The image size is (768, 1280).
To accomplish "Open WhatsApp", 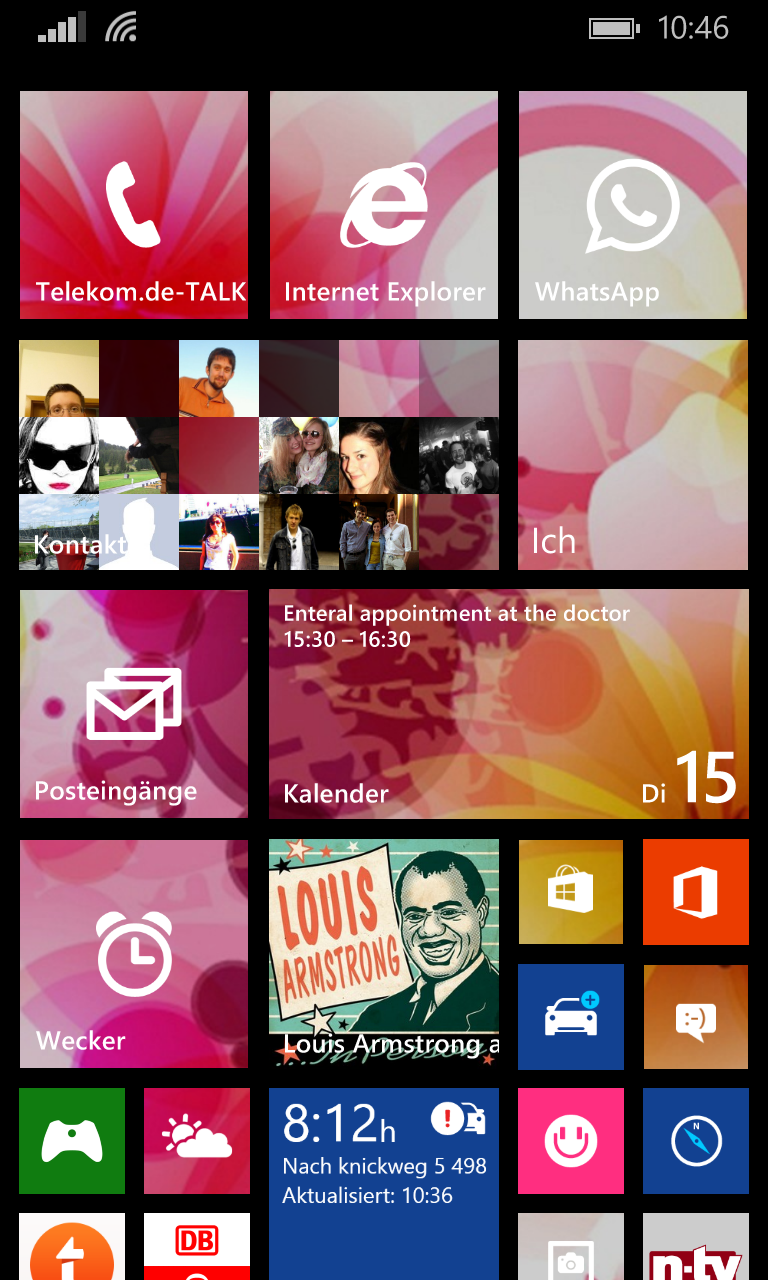I will pyautogui.click(x=632, y=205).
